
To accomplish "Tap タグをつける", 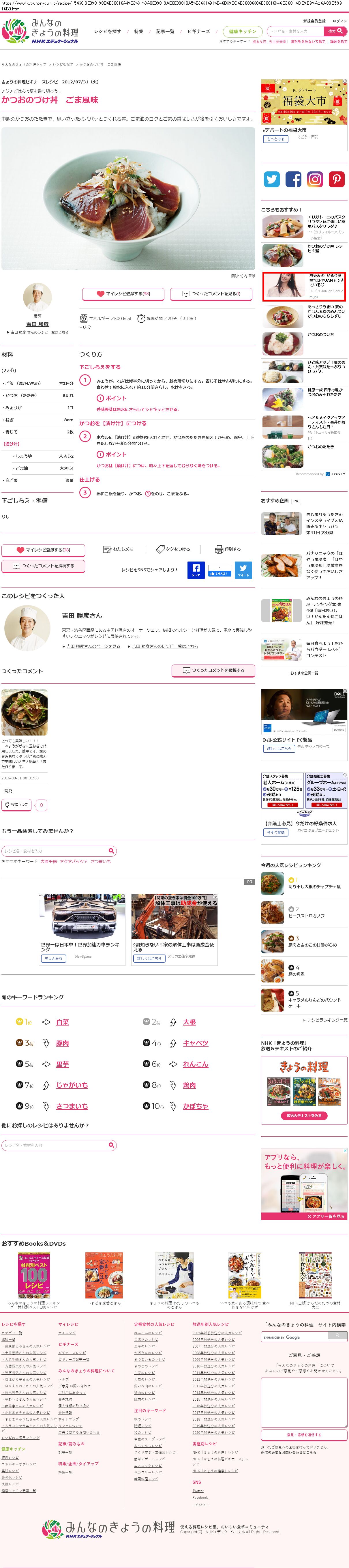I will pyautogui.click(x=173, y=549).
